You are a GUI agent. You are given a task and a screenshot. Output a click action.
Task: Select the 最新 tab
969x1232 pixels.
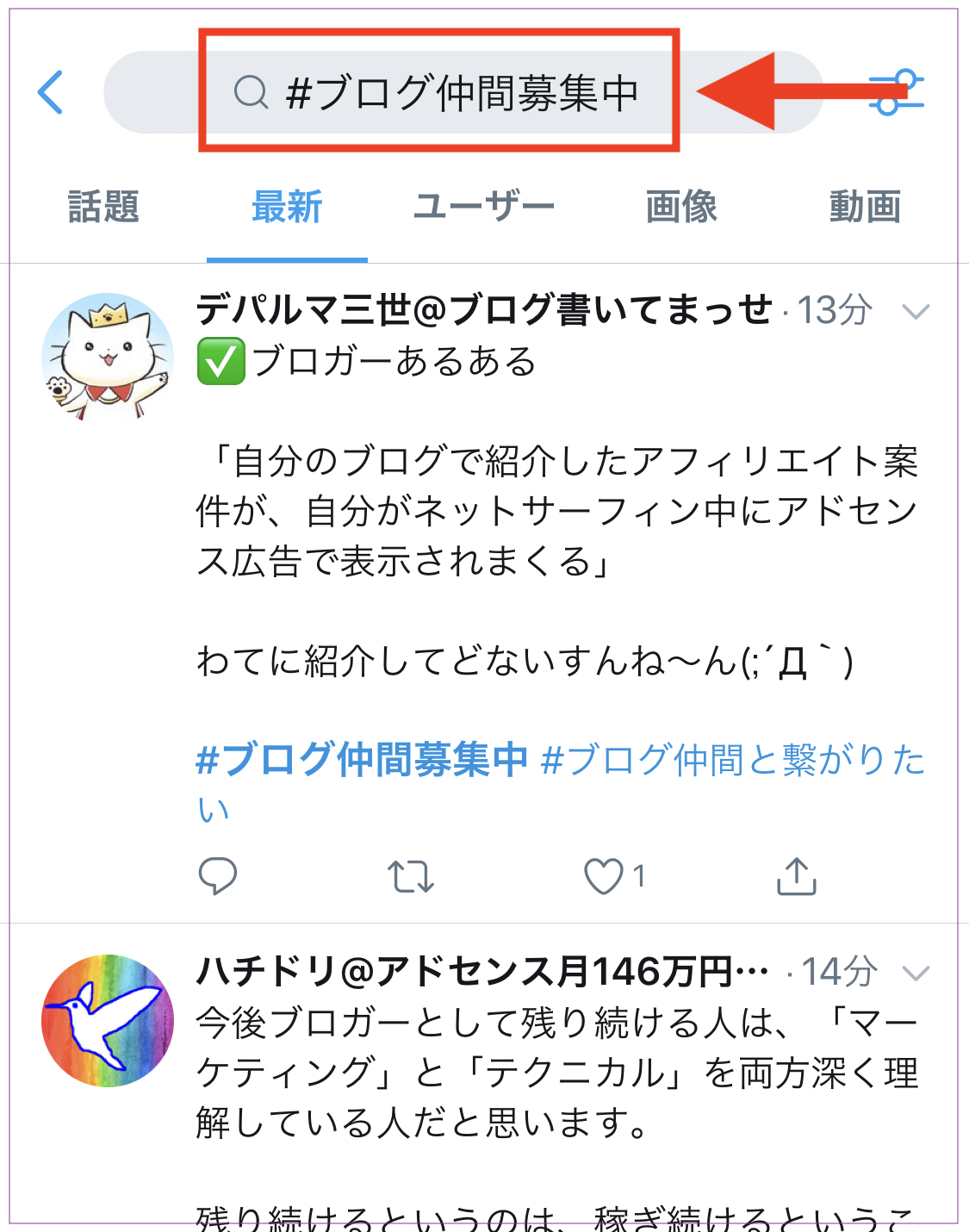287,208
